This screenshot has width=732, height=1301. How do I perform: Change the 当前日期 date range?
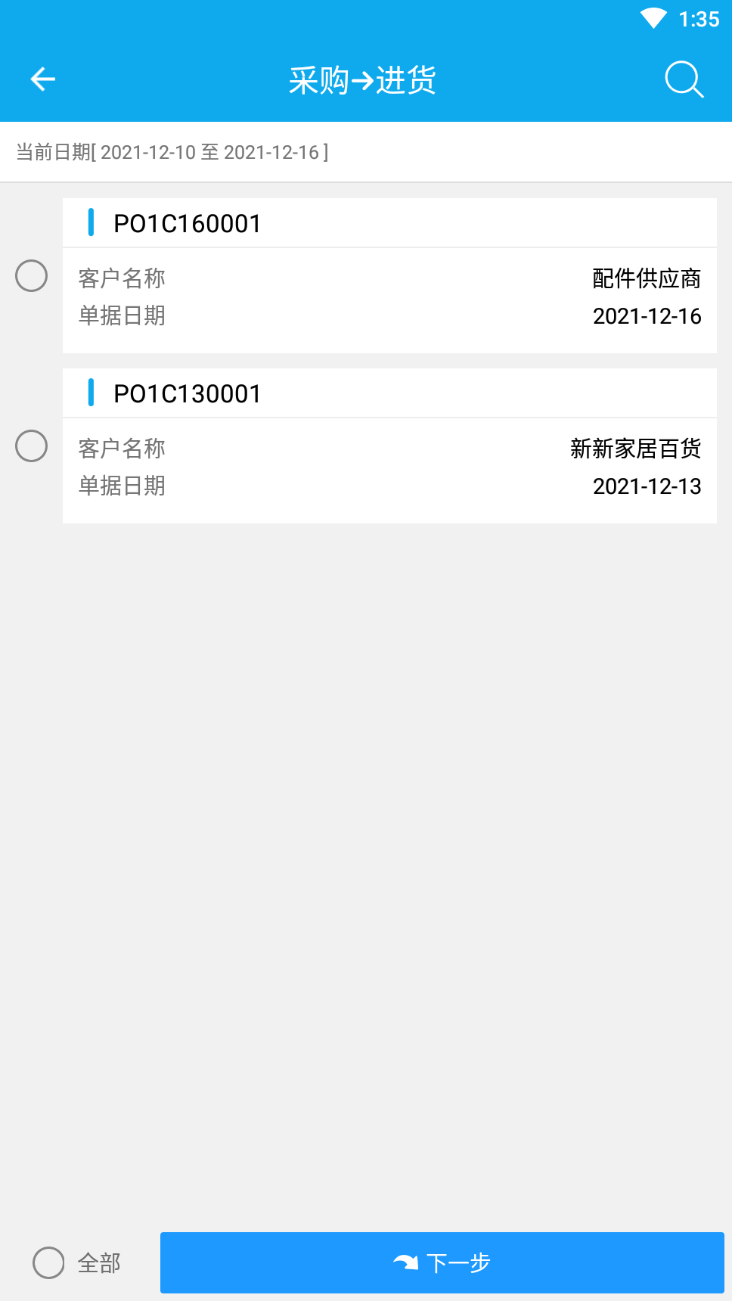point(172,152)
